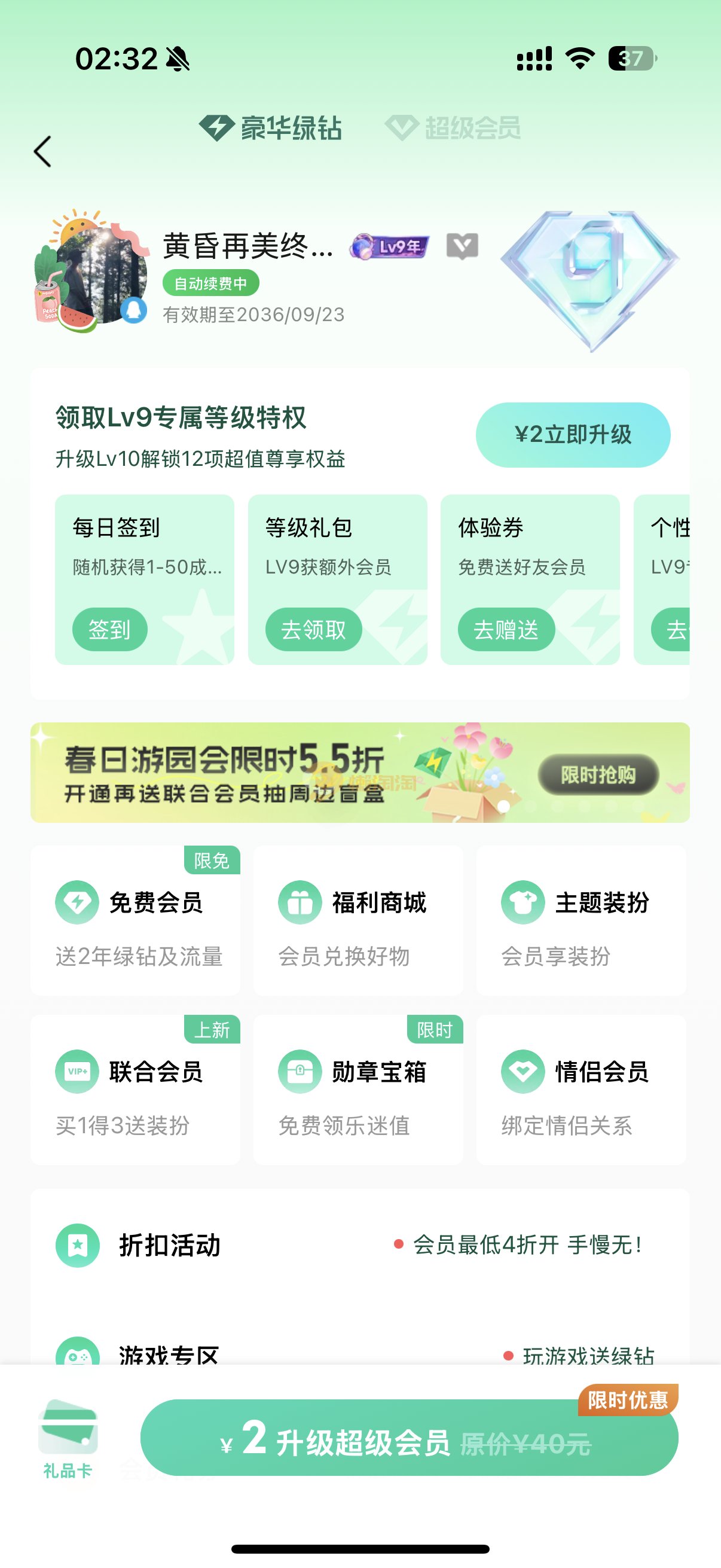Open 情侣会员 couple membership

click(581, 1090)
